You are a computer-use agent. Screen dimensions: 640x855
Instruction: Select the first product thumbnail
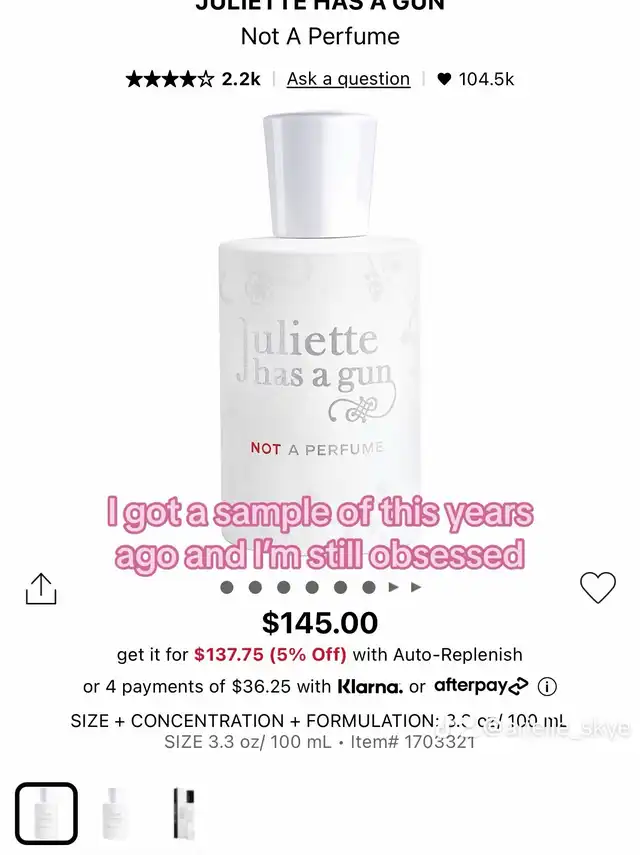coord(46,813)
